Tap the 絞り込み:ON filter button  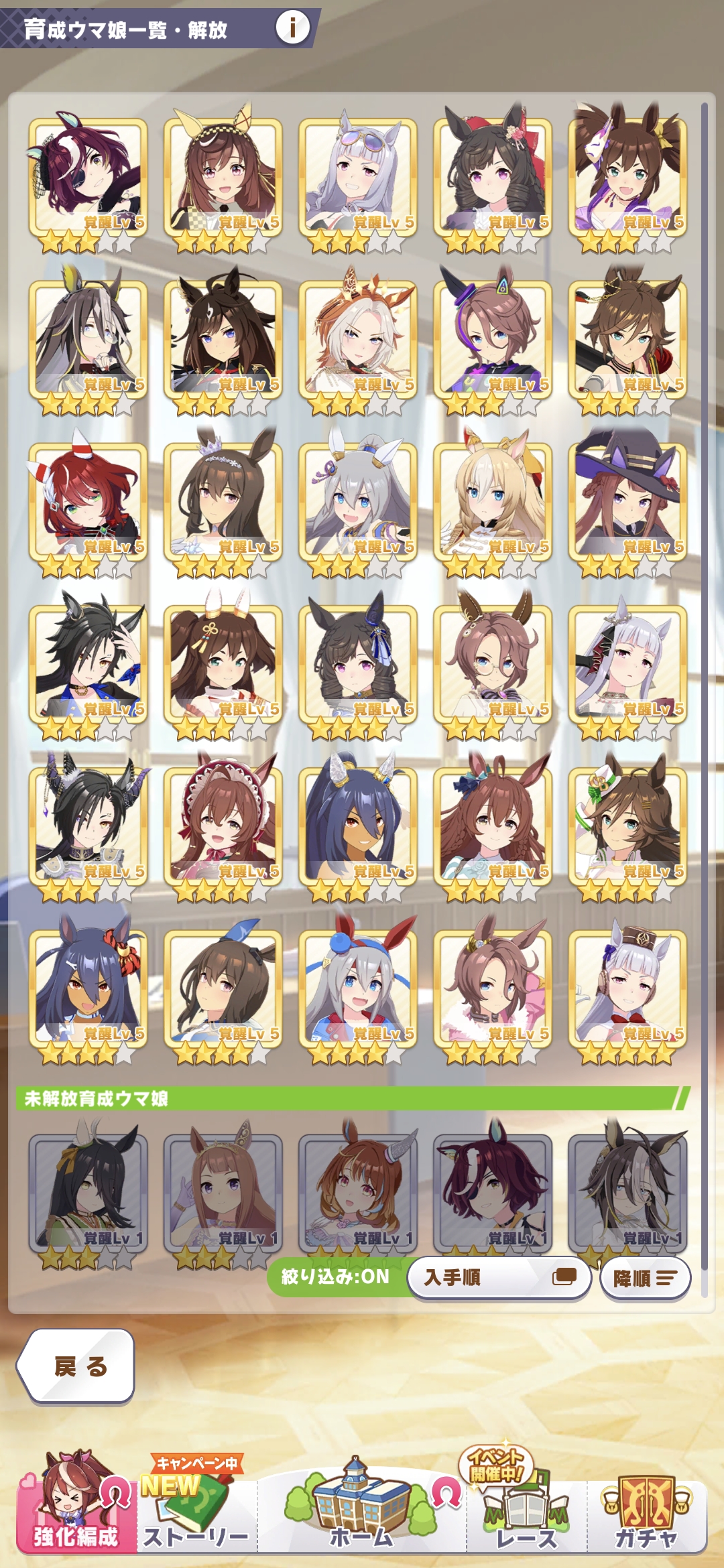pyautogui.click(x=335, y=1277)
